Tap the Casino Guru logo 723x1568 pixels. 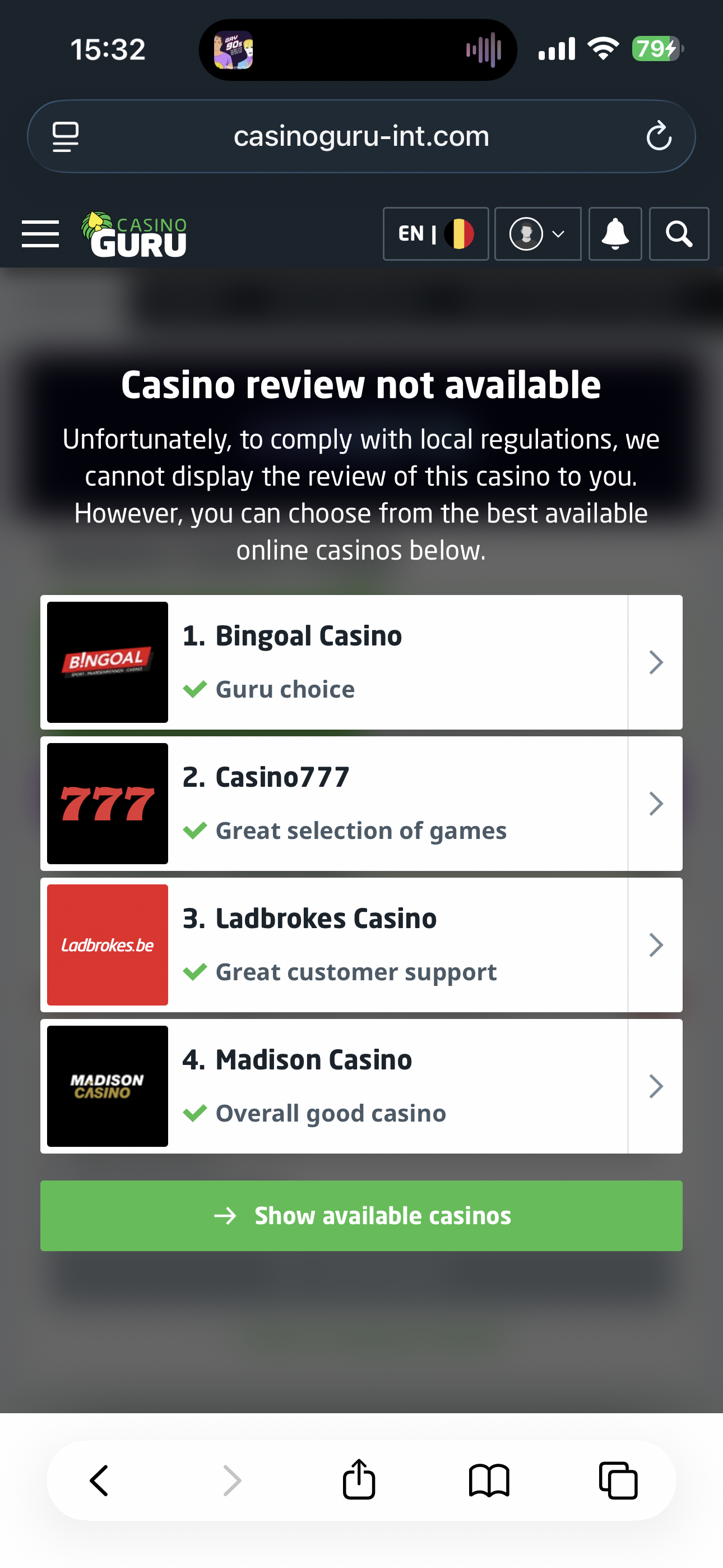pyautogui.click(x=135, y=234)
